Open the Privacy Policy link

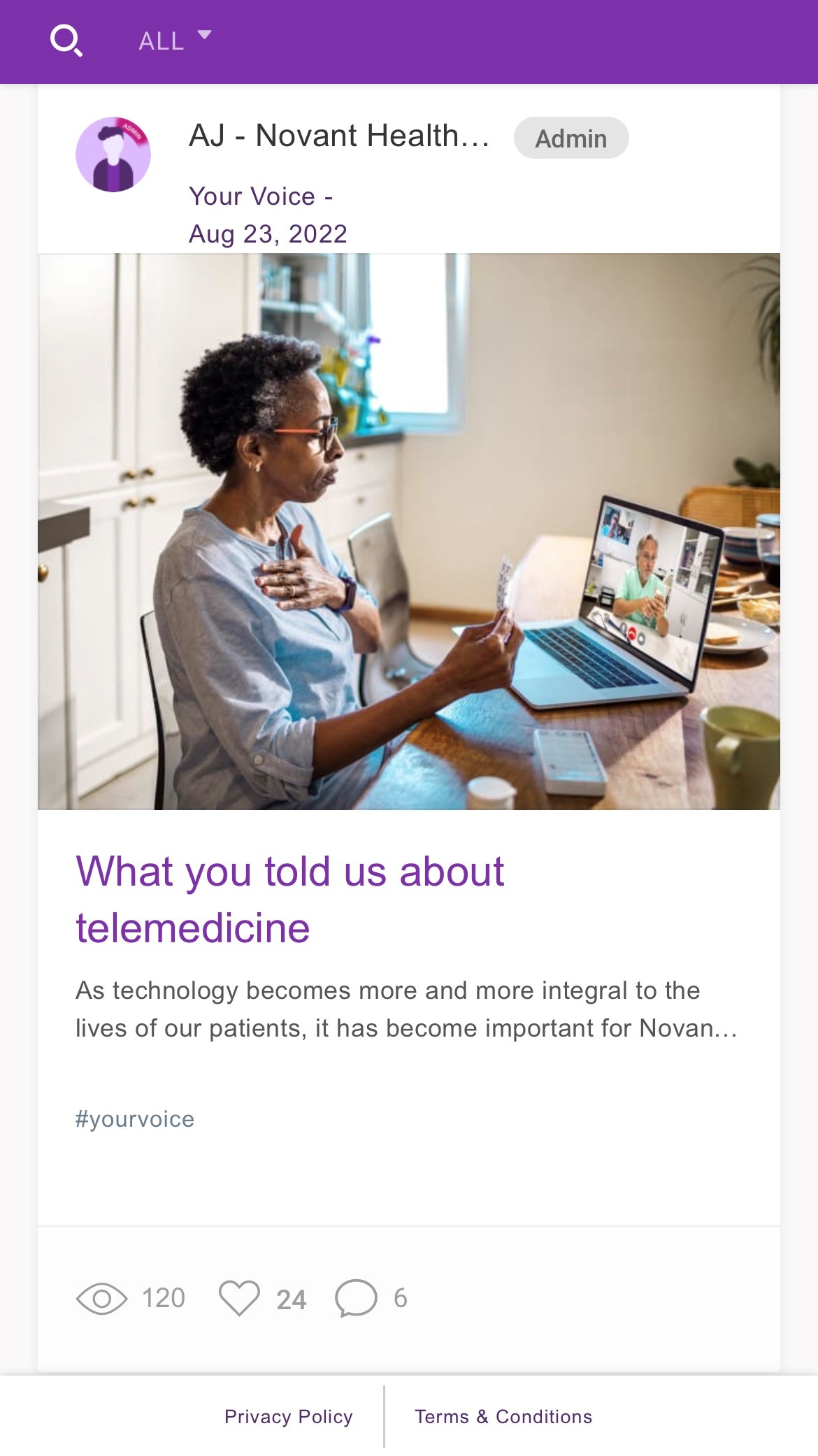tap(288, 1417)
